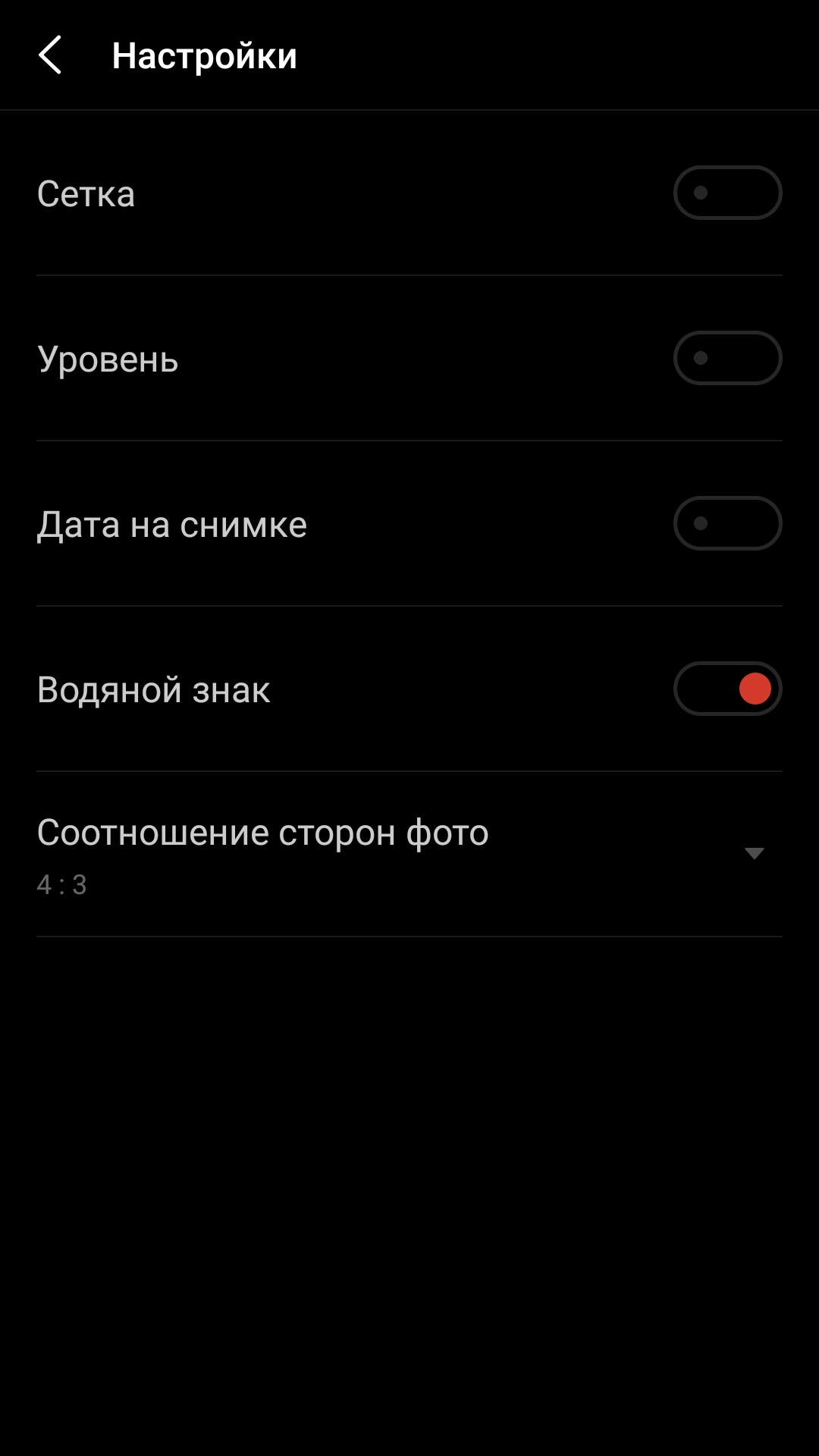Go back from the Настройки screen

pyautogui.click(x=50, y=56)
